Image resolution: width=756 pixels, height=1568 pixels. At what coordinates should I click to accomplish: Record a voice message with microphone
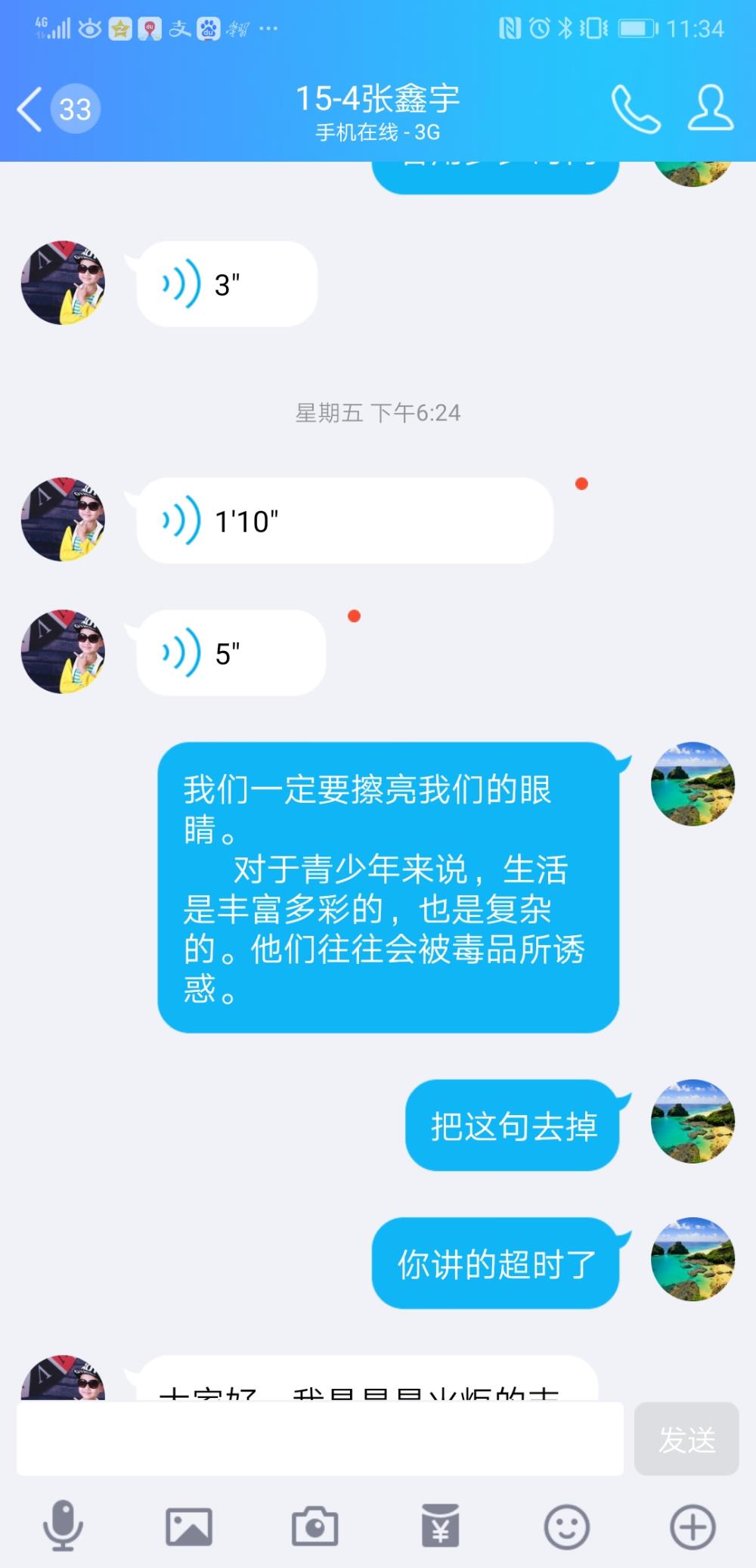click(63, 1526)
